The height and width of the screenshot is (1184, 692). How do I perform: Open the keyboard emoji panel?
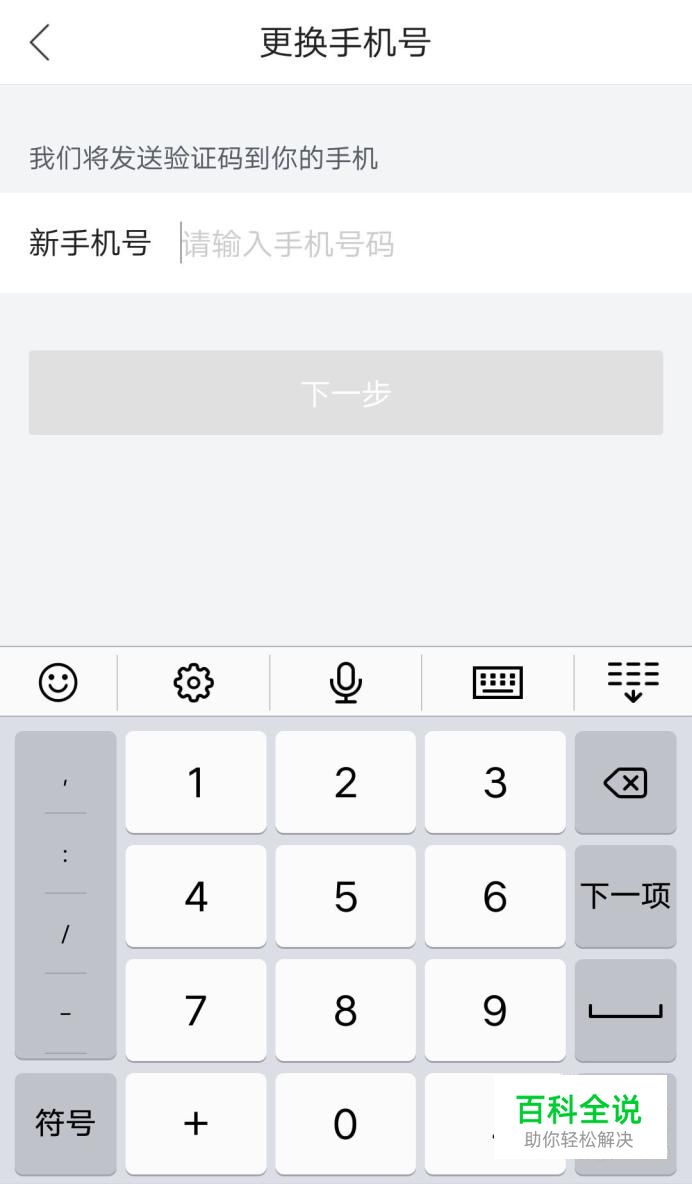pos(58,683)
